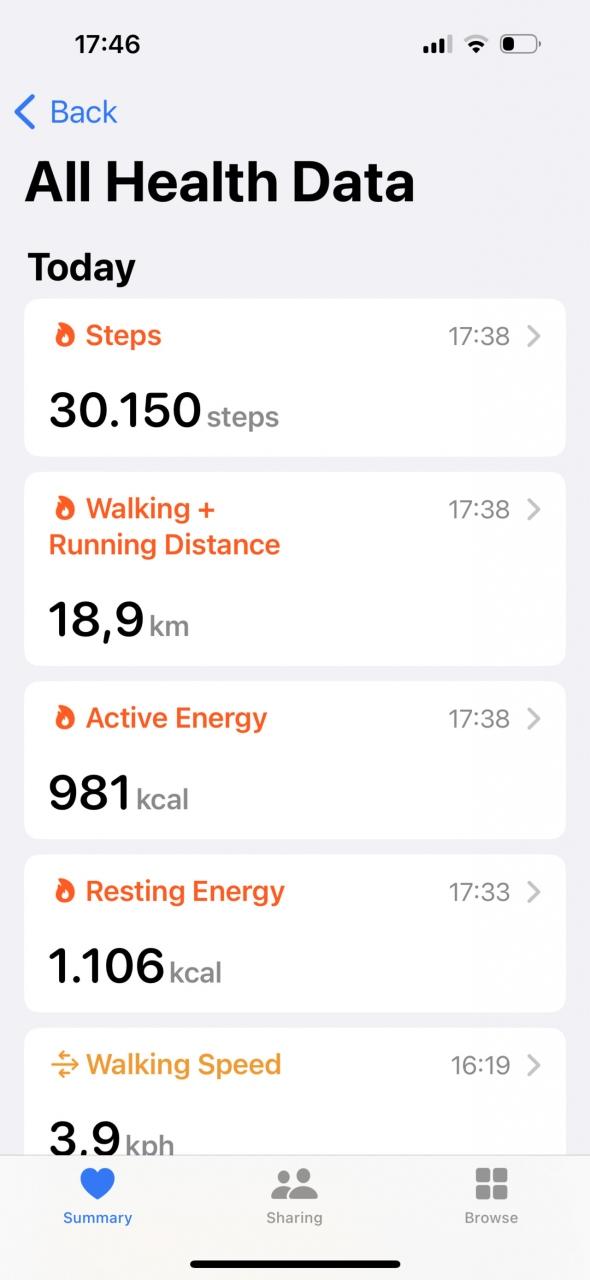View Active Energy details
The height and width of the screenshot is (1280, 590).
295,761
